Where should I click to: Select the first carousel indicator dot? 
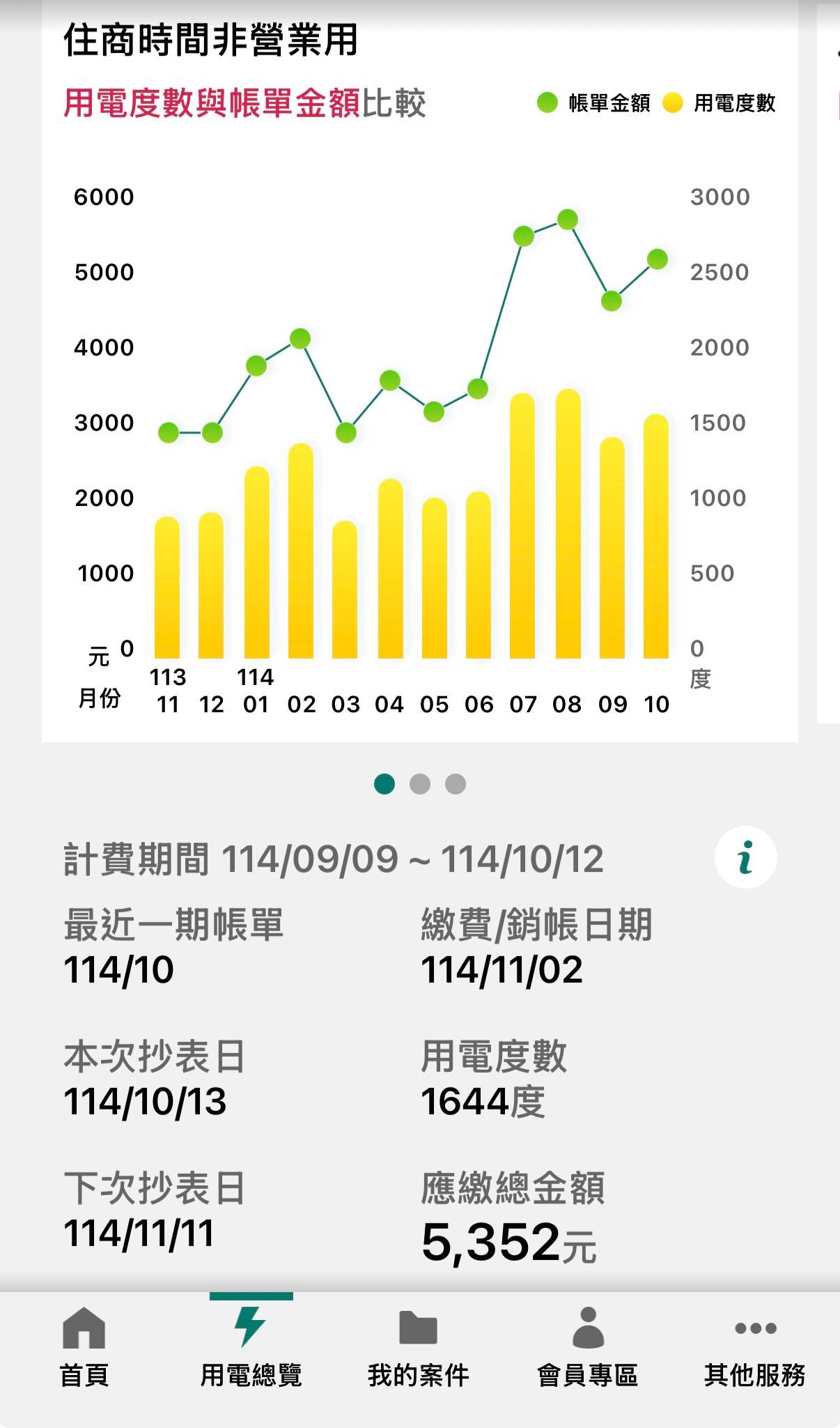[384, 784]
